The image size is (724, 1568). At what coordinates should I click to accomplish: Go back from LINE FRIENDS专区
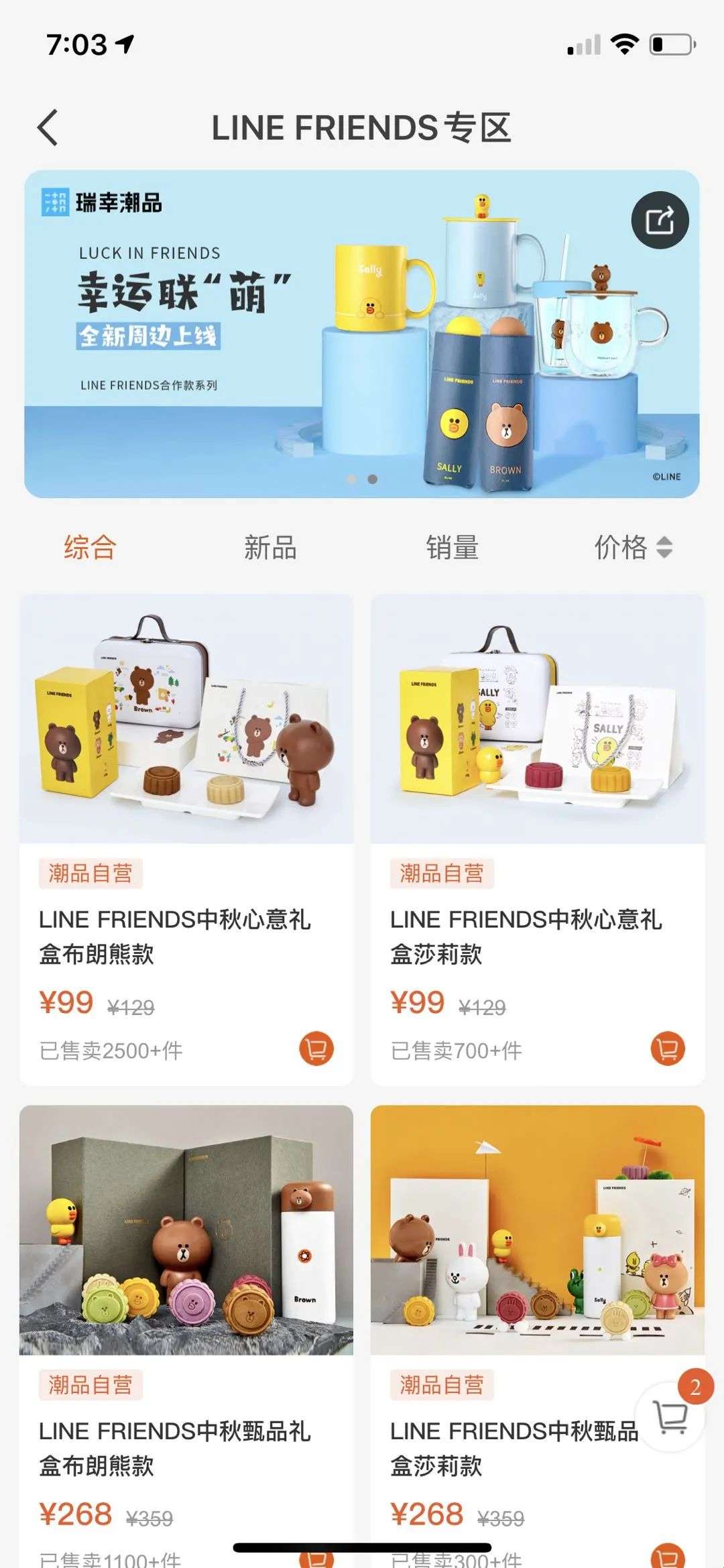pos(48,127)
